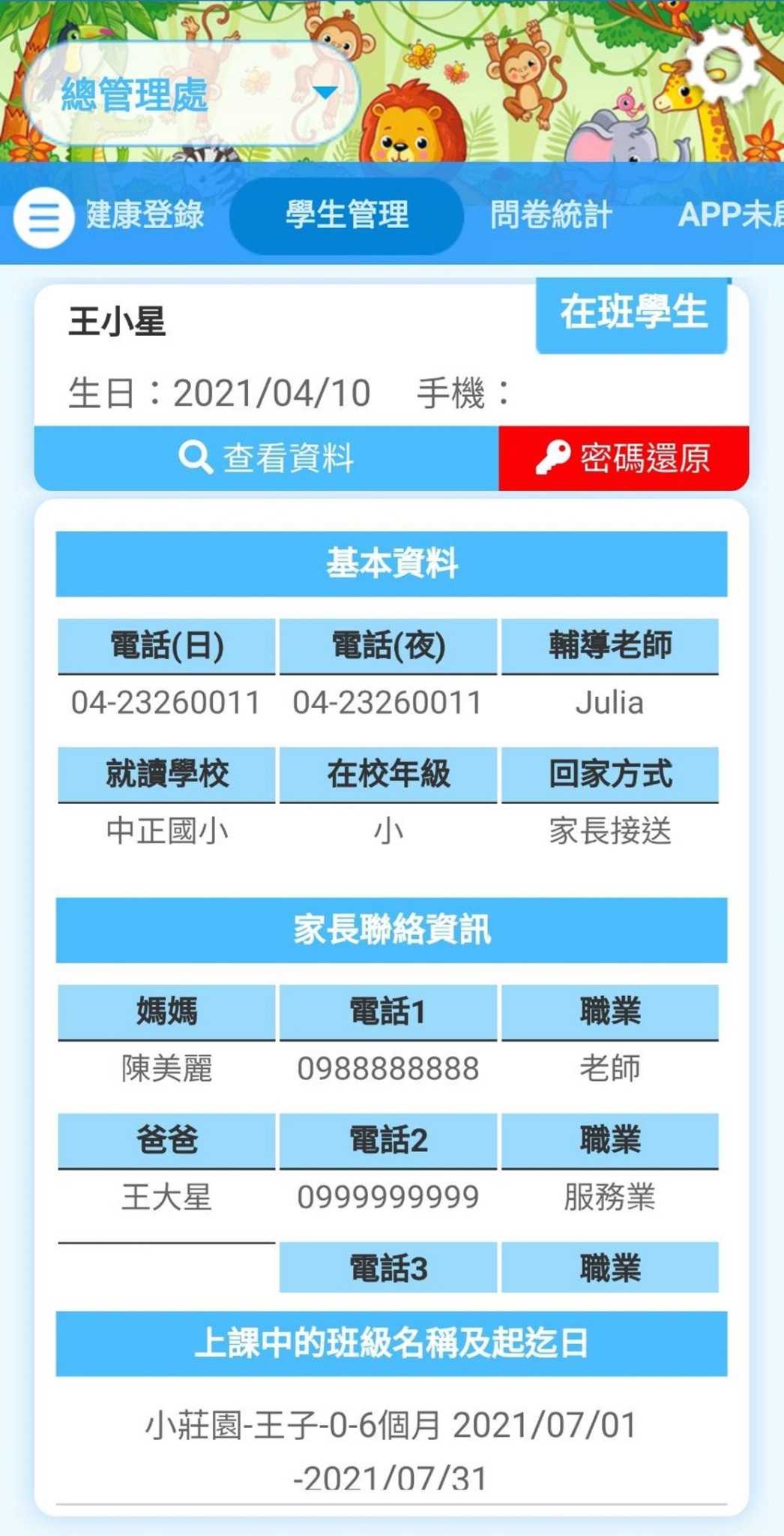Switch to the 建康登錄 tab
Image resolution: width=784 pixels, height=1536 pixels.
coord(145,215)
